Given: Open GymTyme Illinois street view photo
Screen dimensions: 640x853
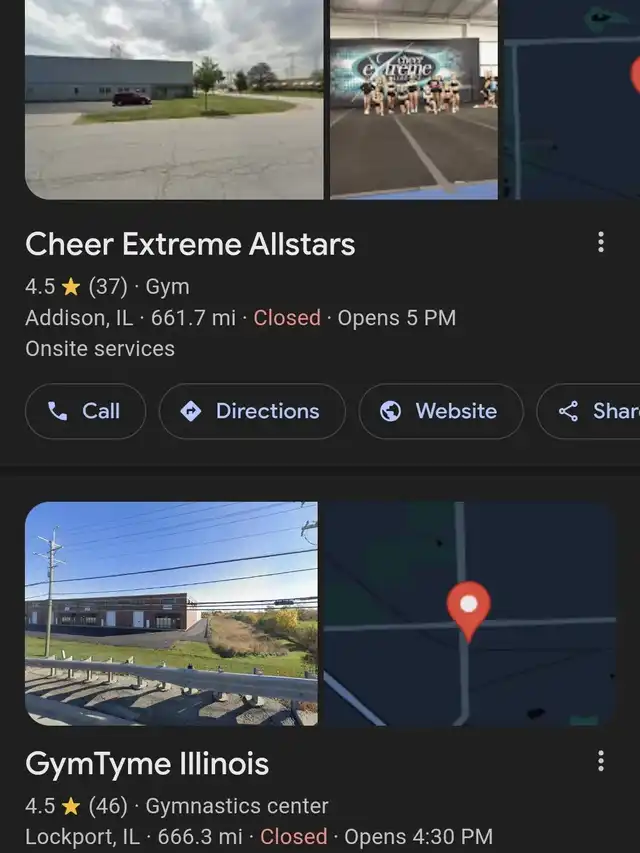Looking at the screenshot, I should click(171, 613).
